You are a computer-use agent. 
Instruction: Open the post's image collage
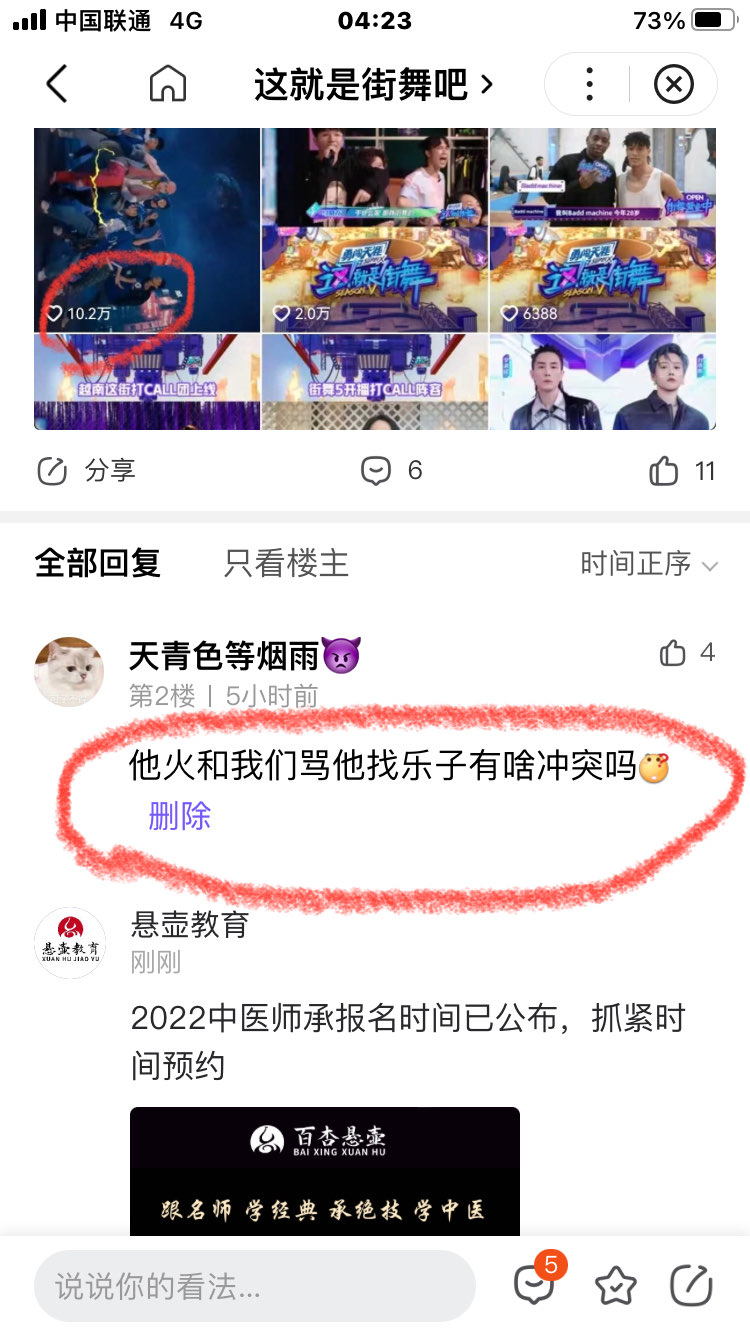pyautogui.click(x=375, y=279)
